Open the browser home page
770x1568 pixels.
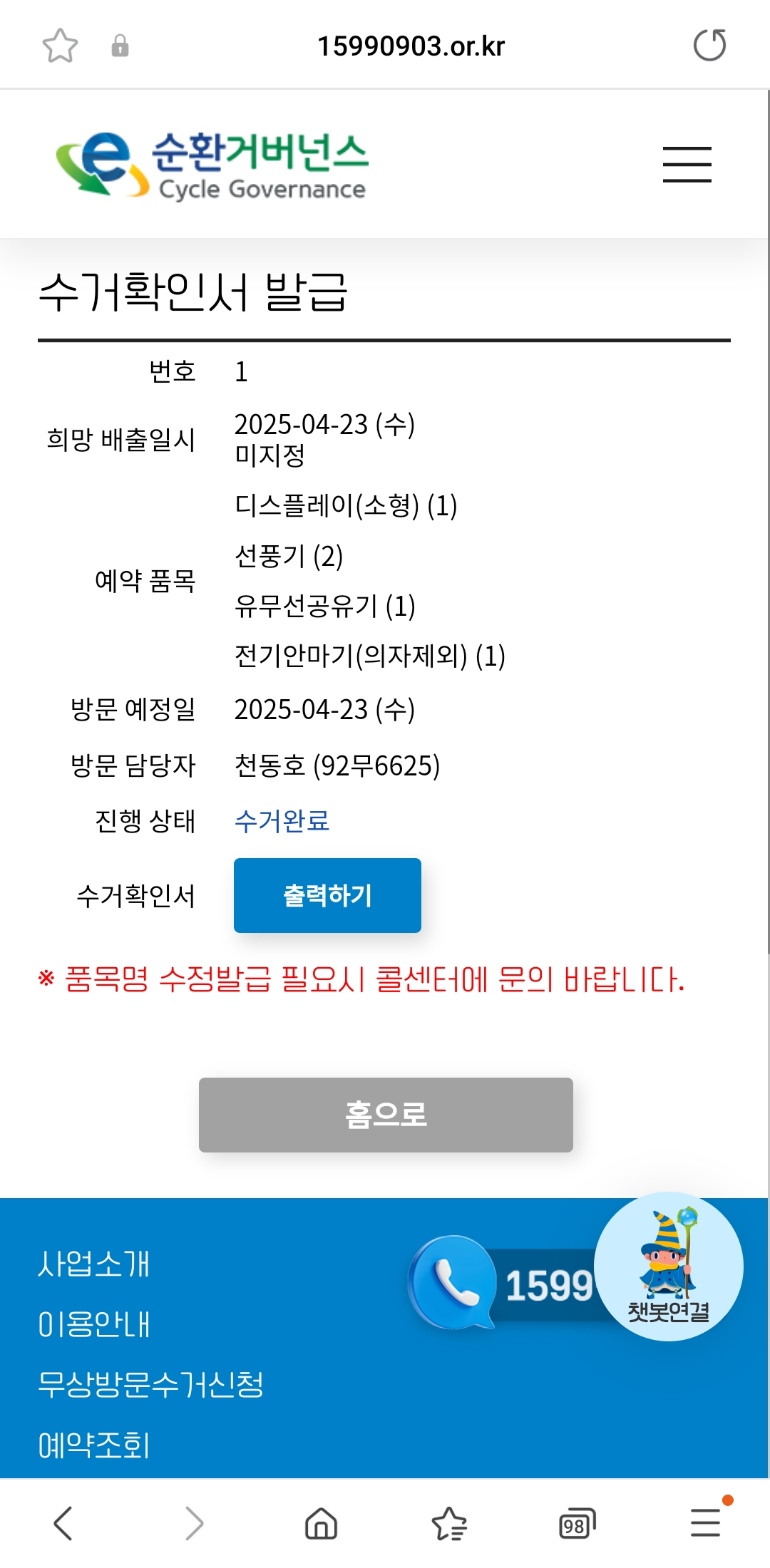(x=321, y=1524)
